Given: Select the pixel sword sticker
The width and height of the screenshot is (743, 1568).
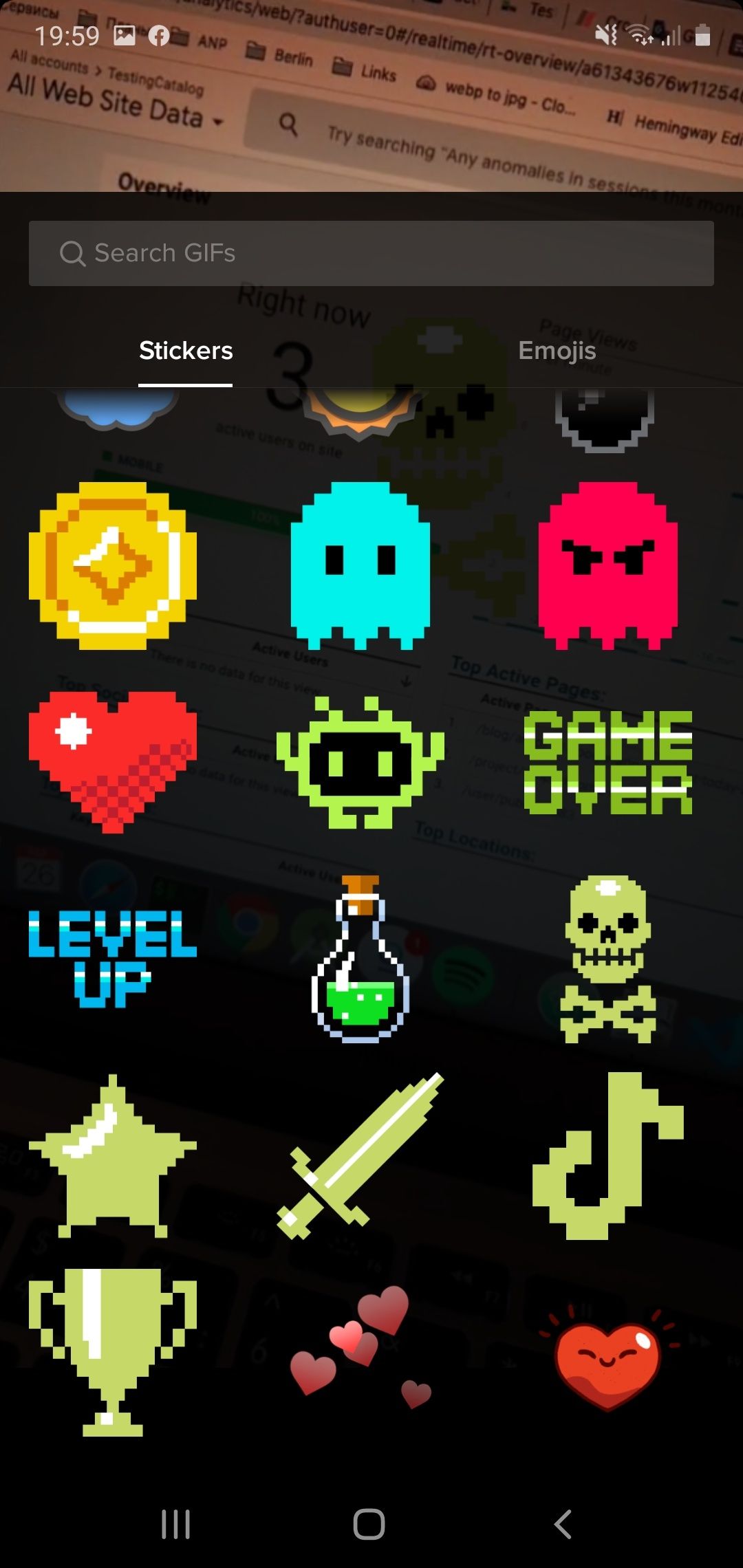Looking at the screenshot, I should click(360, 1157).
